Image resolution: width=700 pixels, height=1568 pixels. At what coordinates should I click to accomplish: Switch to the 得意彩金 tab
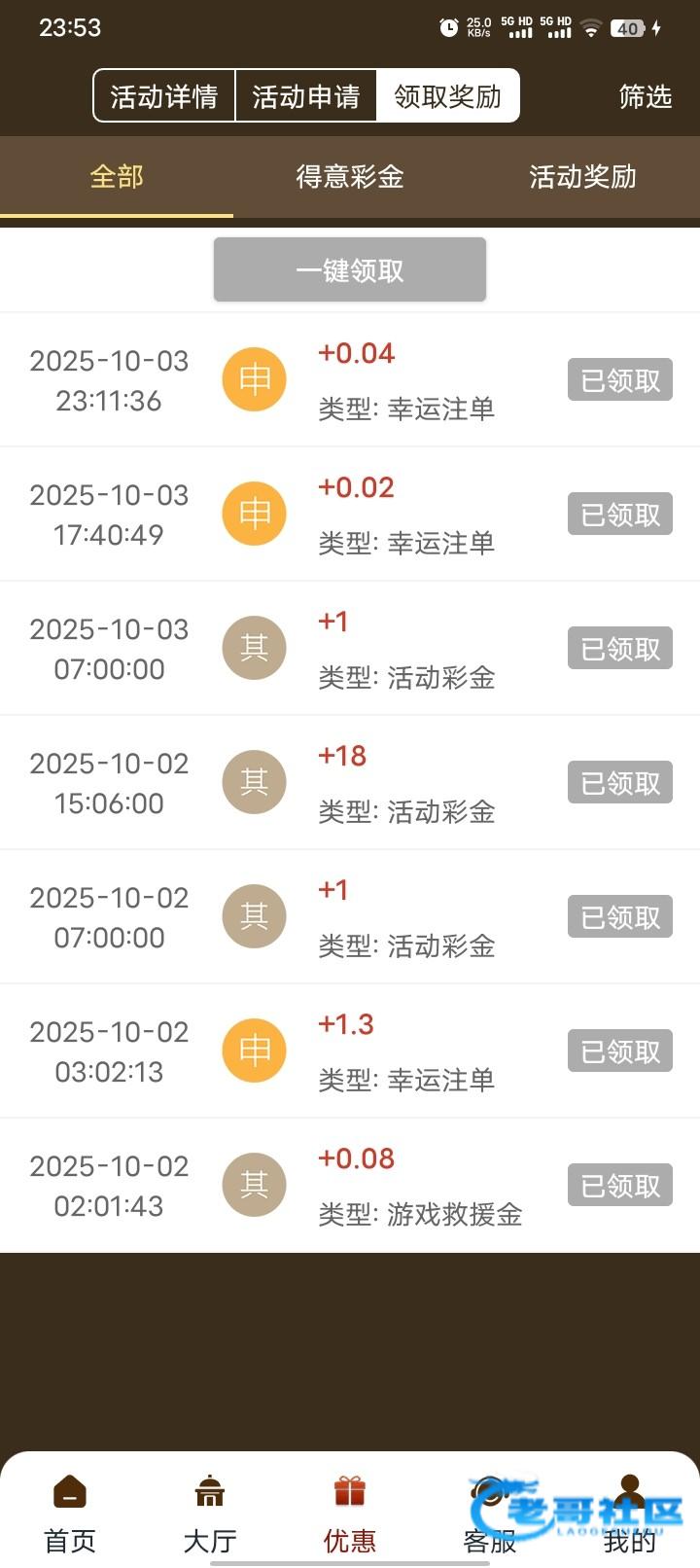coord(350,177)
